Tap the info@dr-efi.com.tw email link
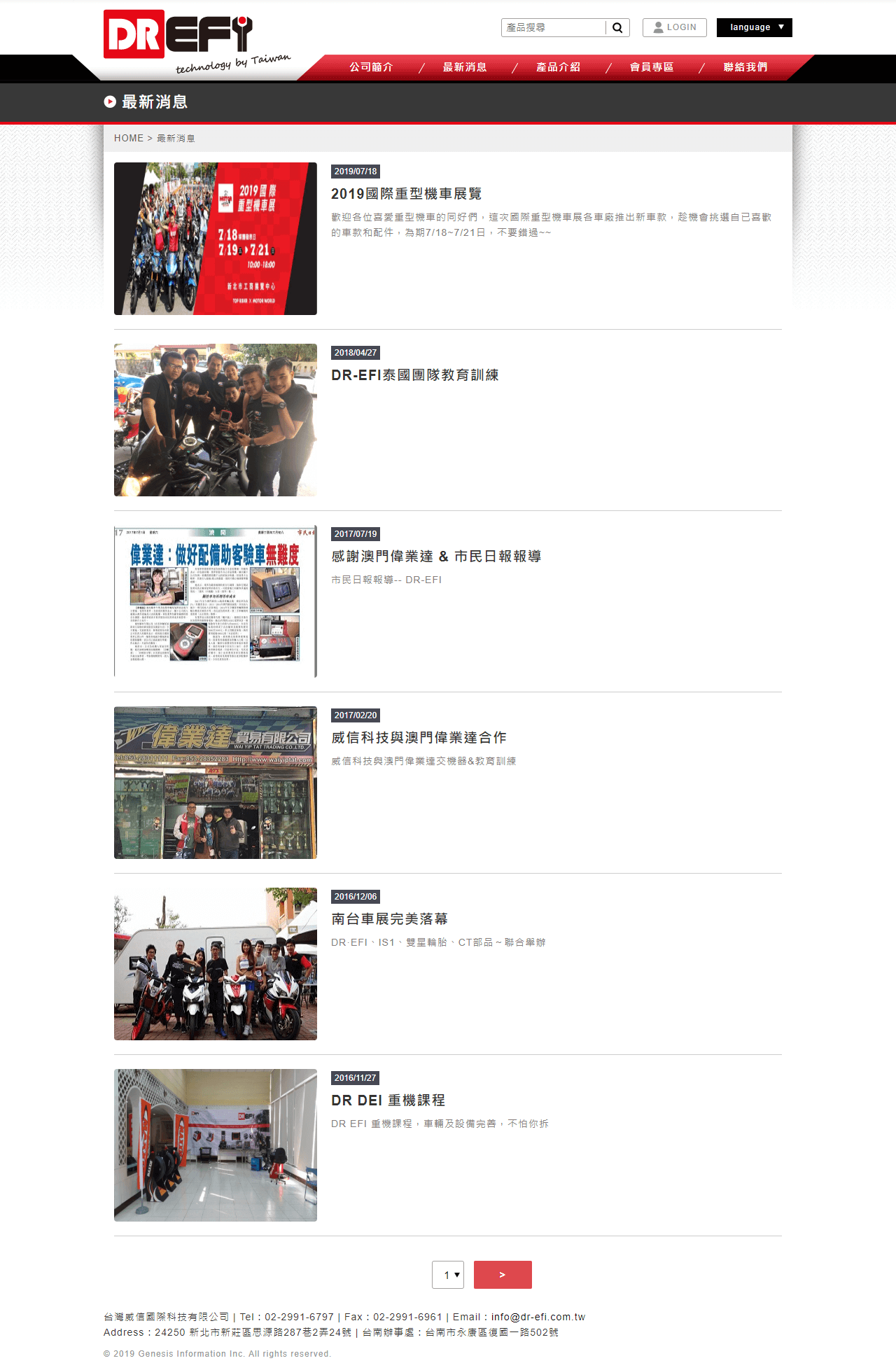This screenshot has height=1370, width=896. click(x=538, y=1317)
